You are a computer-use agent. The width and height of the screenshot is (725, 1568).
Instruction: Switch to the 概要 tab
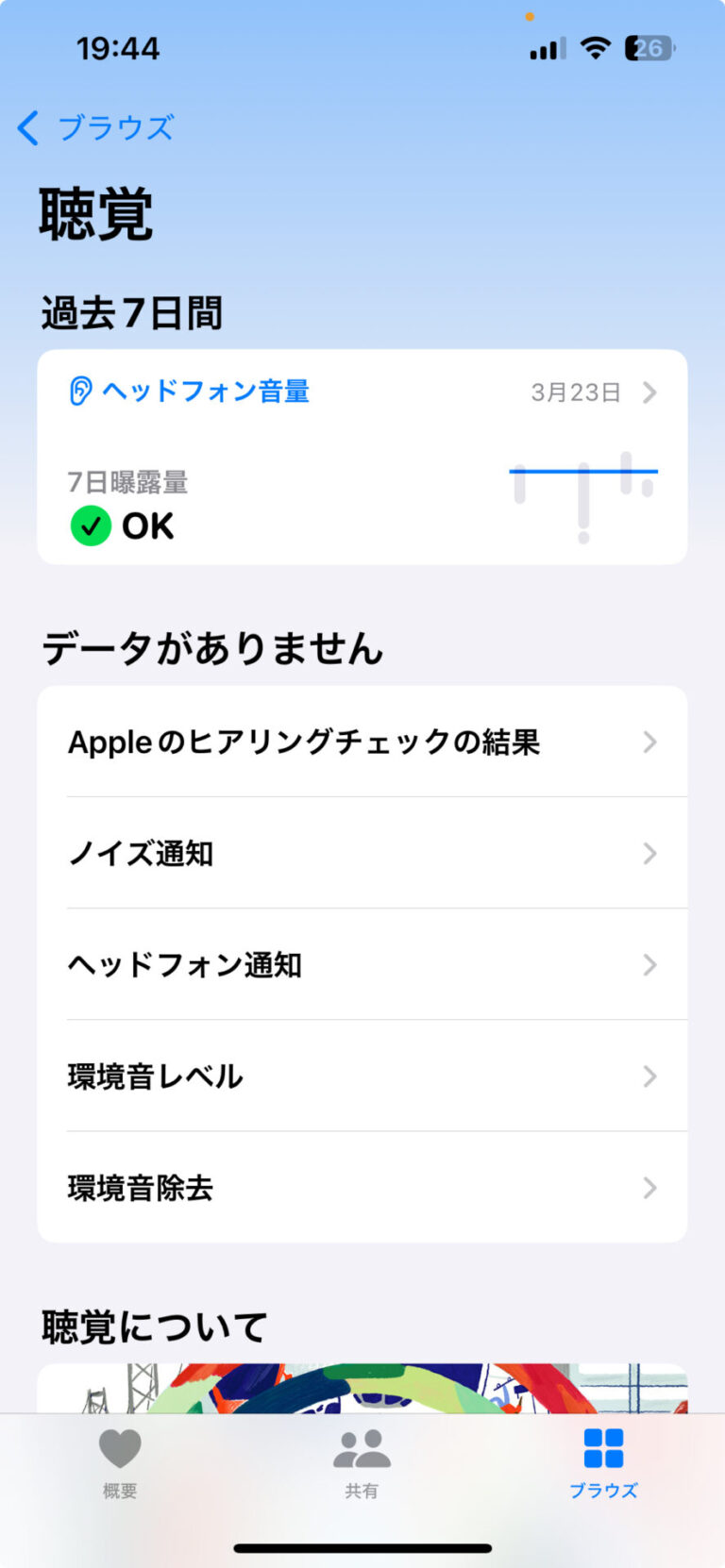pyautogui.click(x=120, y=1463)
